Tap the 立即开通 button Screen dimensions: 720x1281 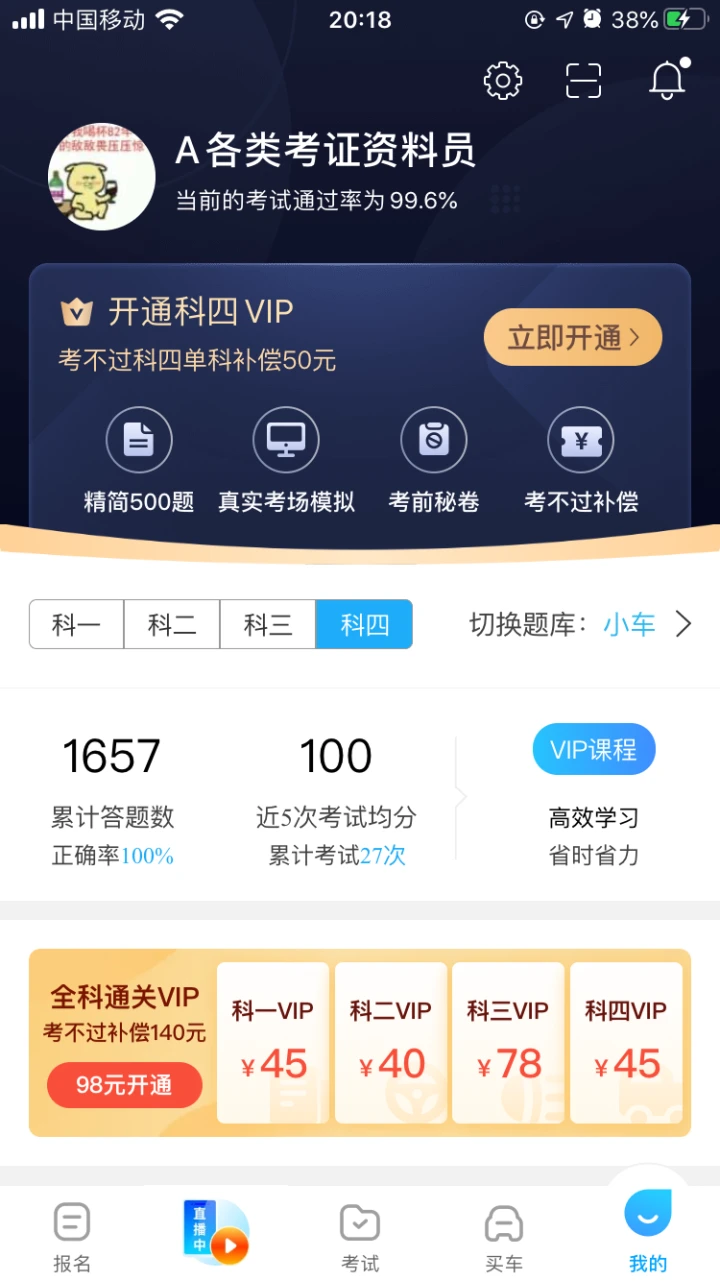click(573, 338)
